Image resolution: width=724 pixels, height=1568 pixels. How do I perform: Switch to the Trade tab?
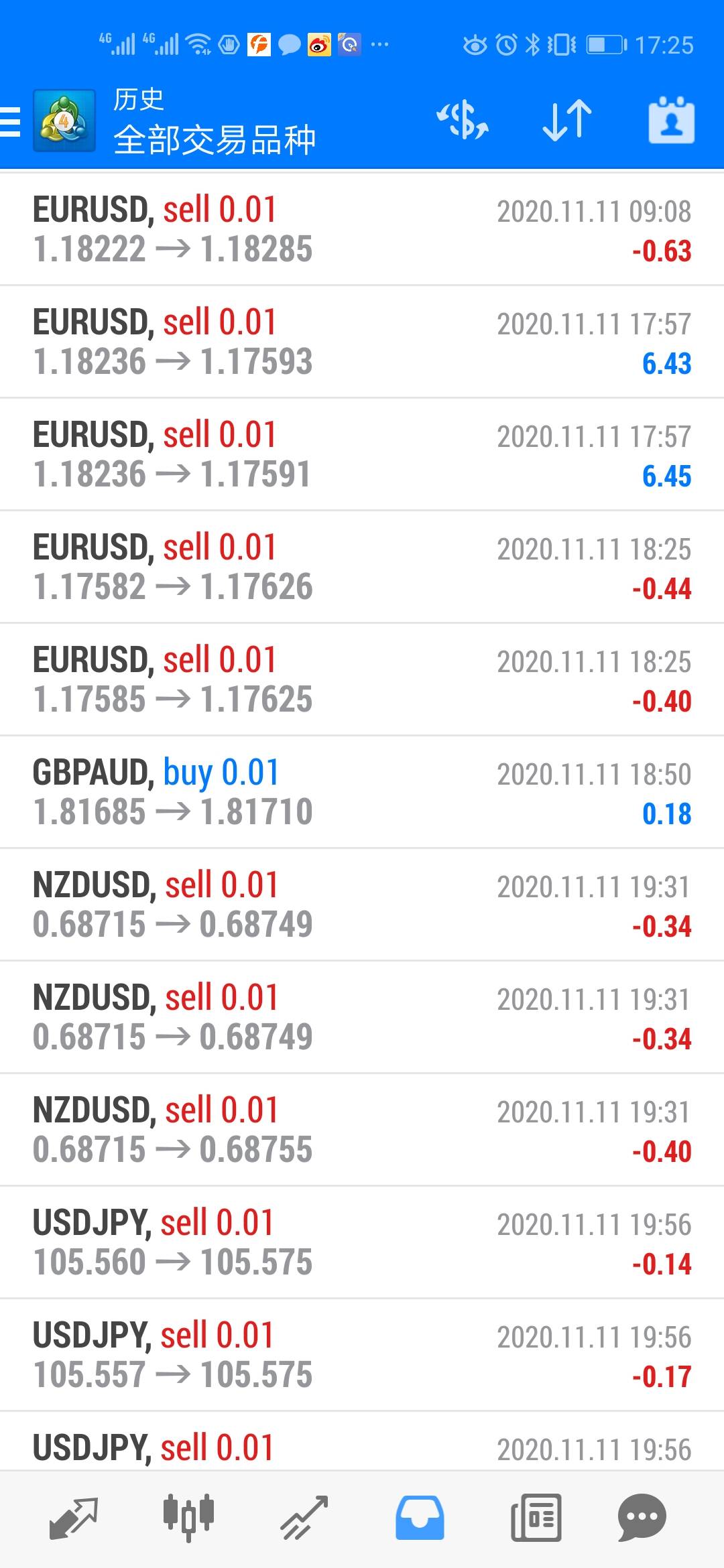pyautogui.click(x=304, y=1517)
